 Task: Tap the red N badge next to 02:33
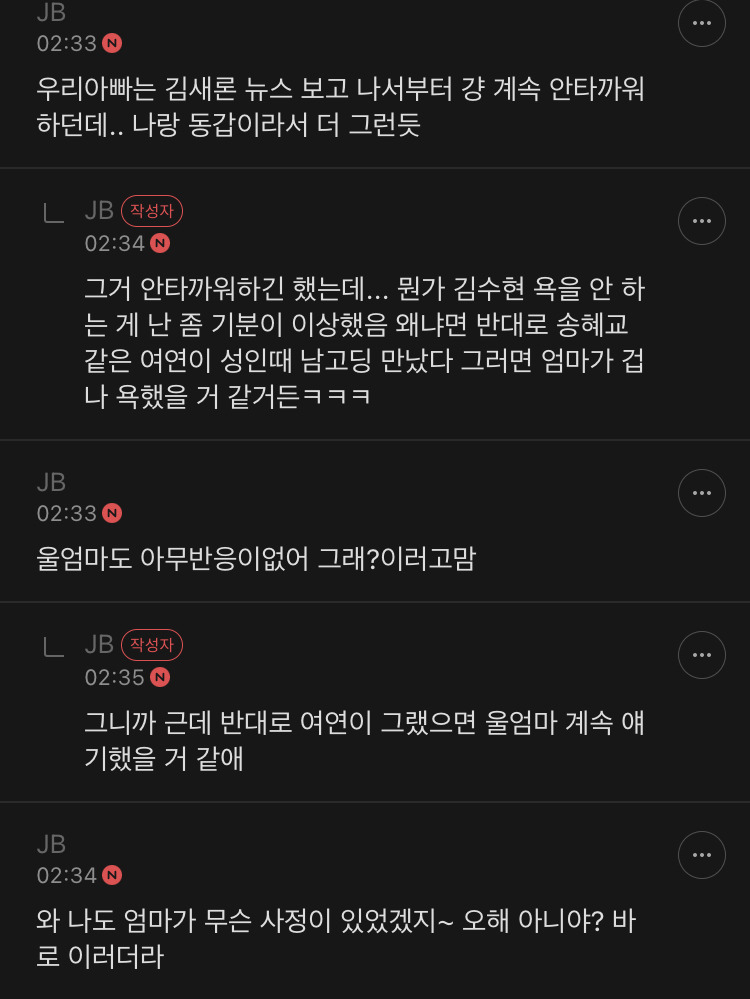click(110, 44)
